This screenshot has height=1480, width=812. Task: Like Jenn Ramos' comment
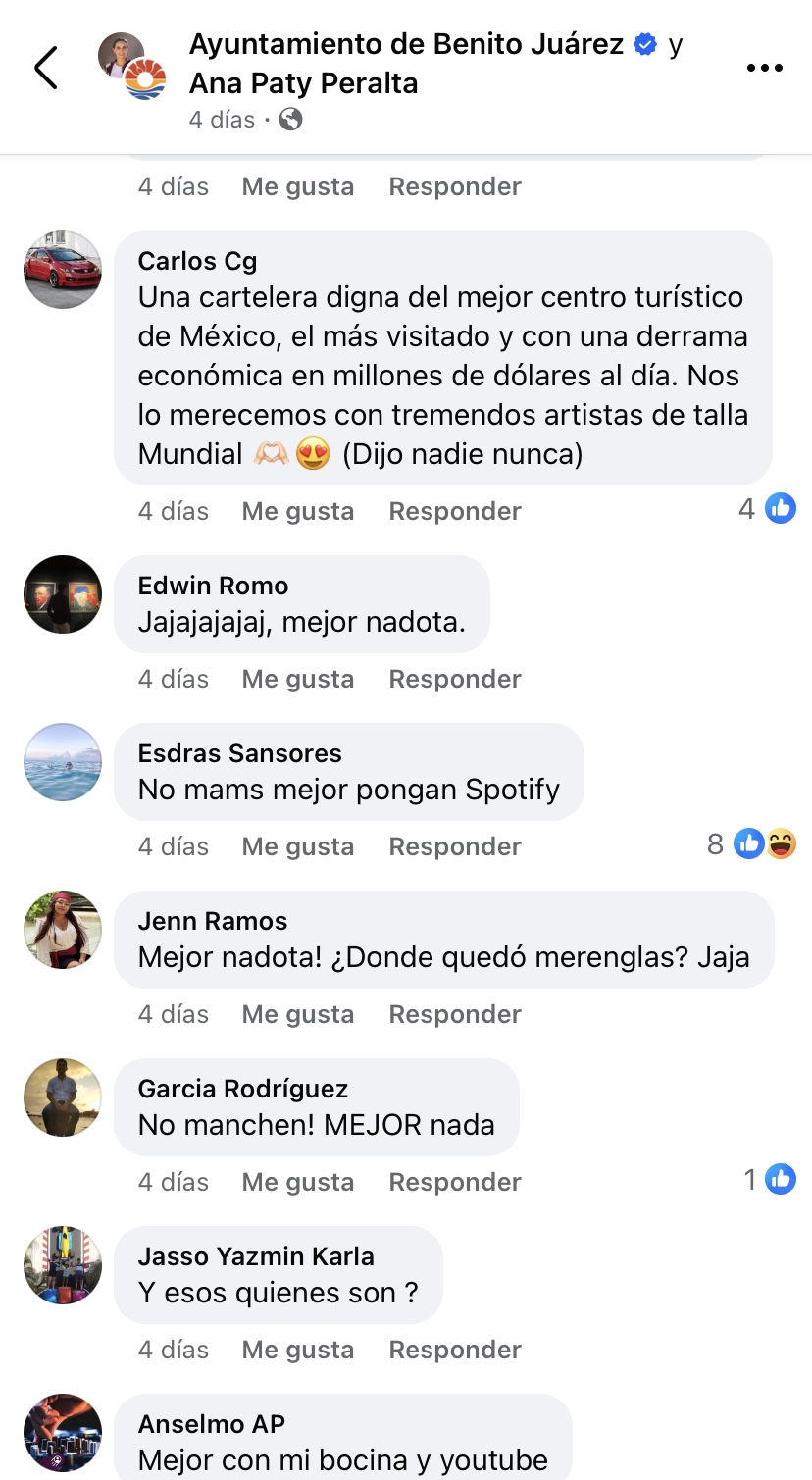(297, 1014)
